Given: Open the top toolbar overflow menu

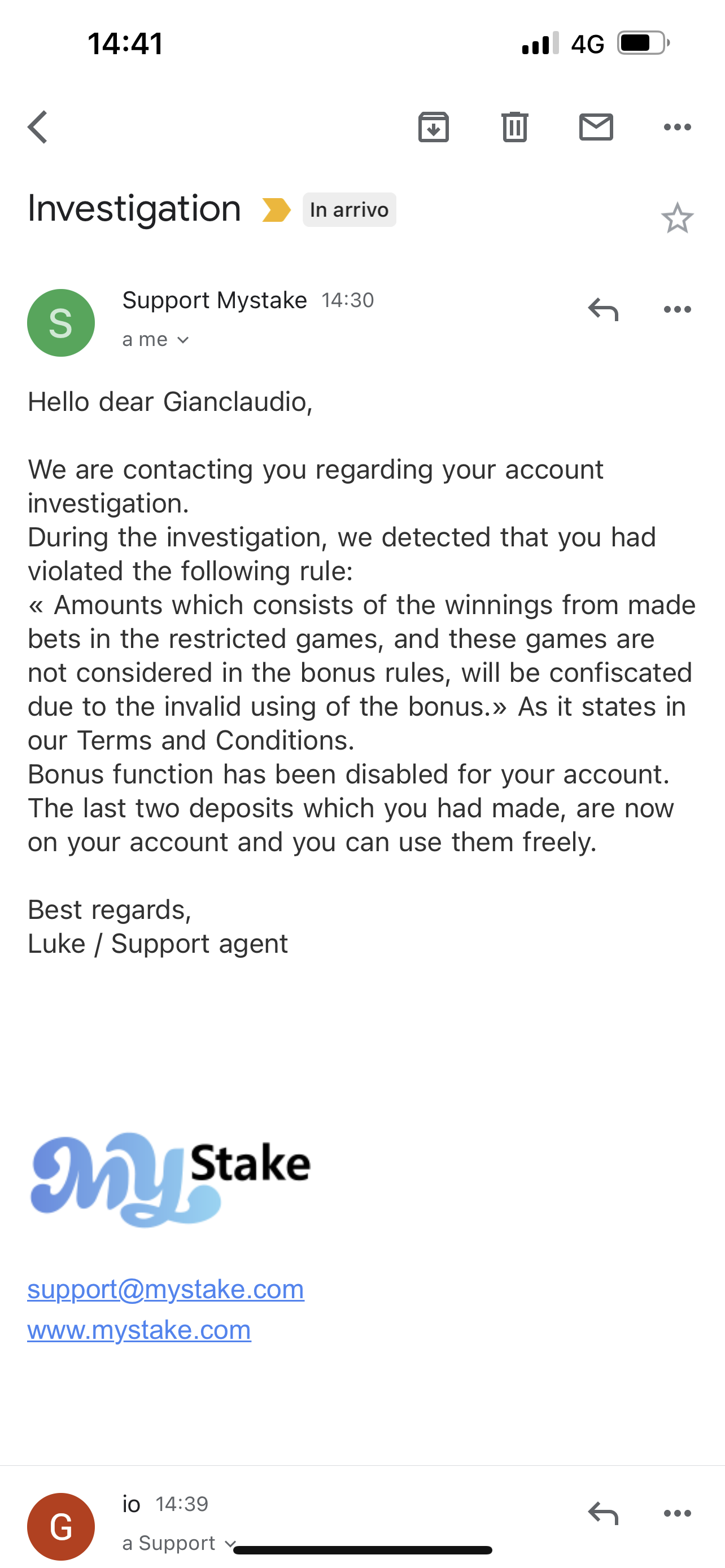Looking at the screenshot, I should [x=677, y=127].
